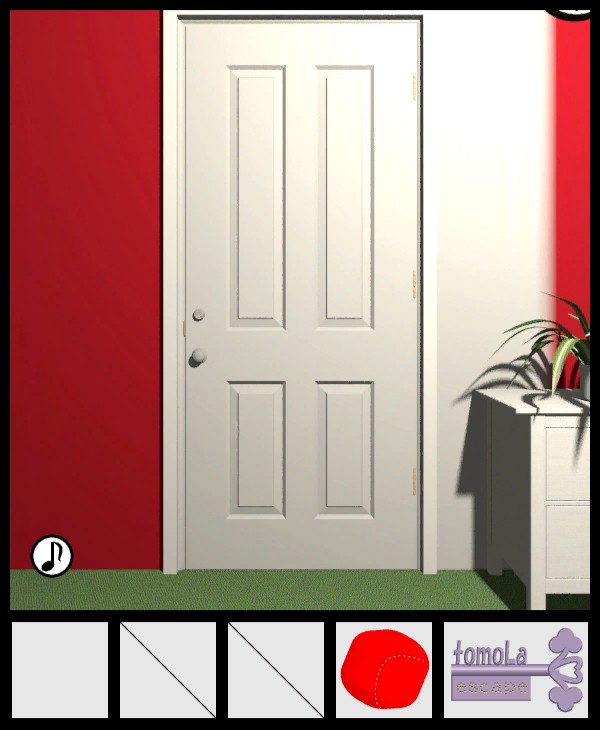The image size is (600, 730).
Task: Select the red cushion in the inventory
Action: (x=384, y=669)
